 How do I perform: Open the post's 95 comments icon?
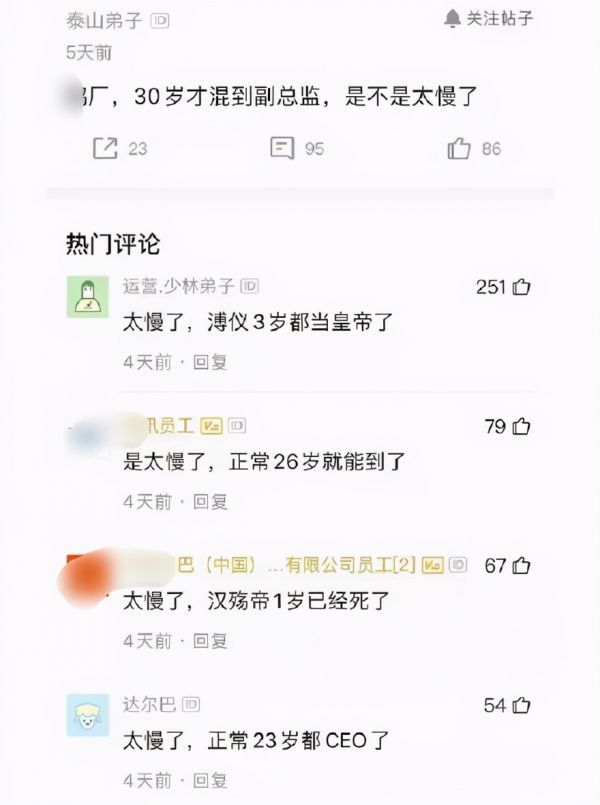tap(282, 149)
